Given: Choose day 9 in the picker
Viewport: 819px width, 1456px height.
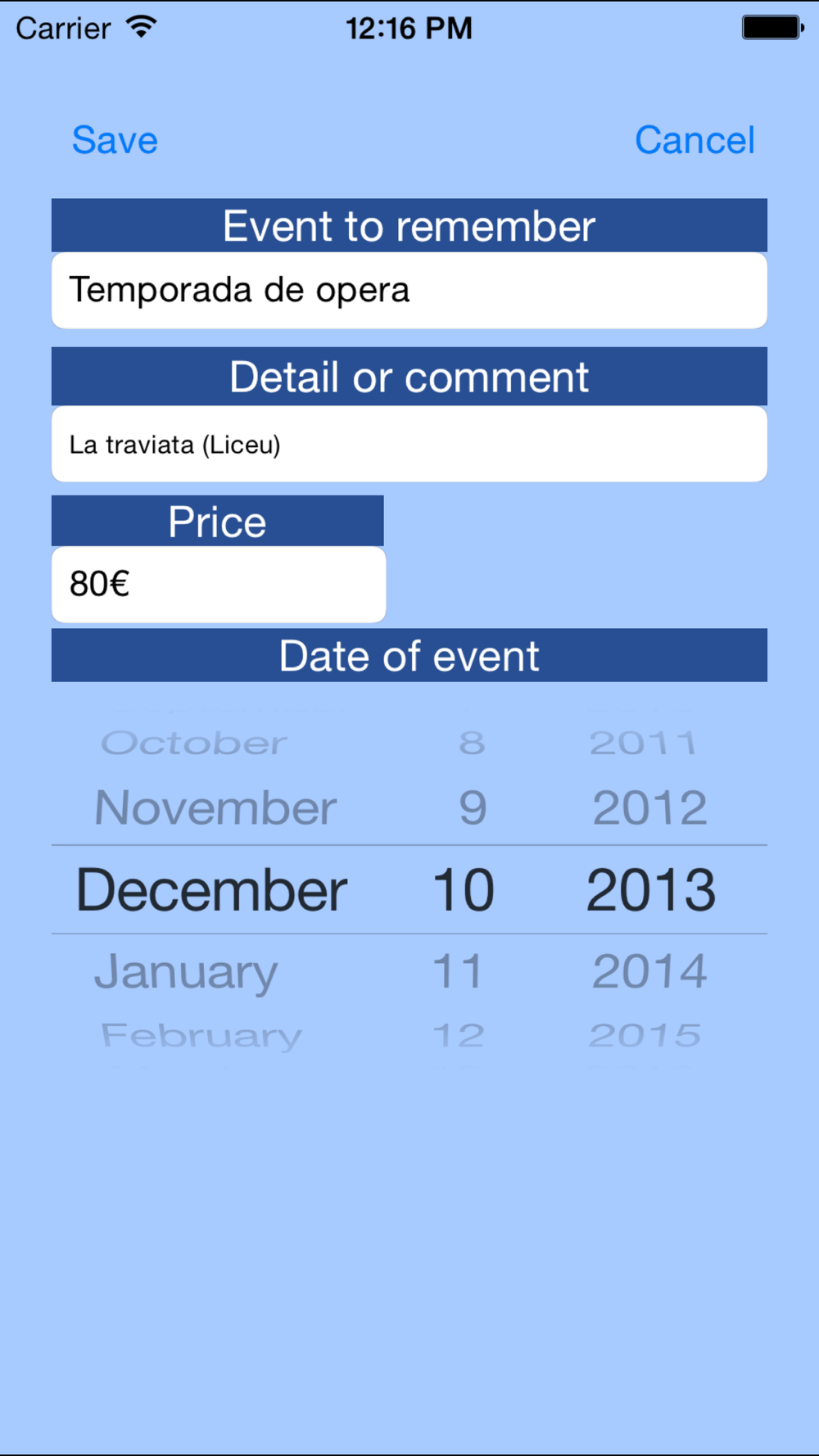Looking at the screenshot, I should point(473,807).
